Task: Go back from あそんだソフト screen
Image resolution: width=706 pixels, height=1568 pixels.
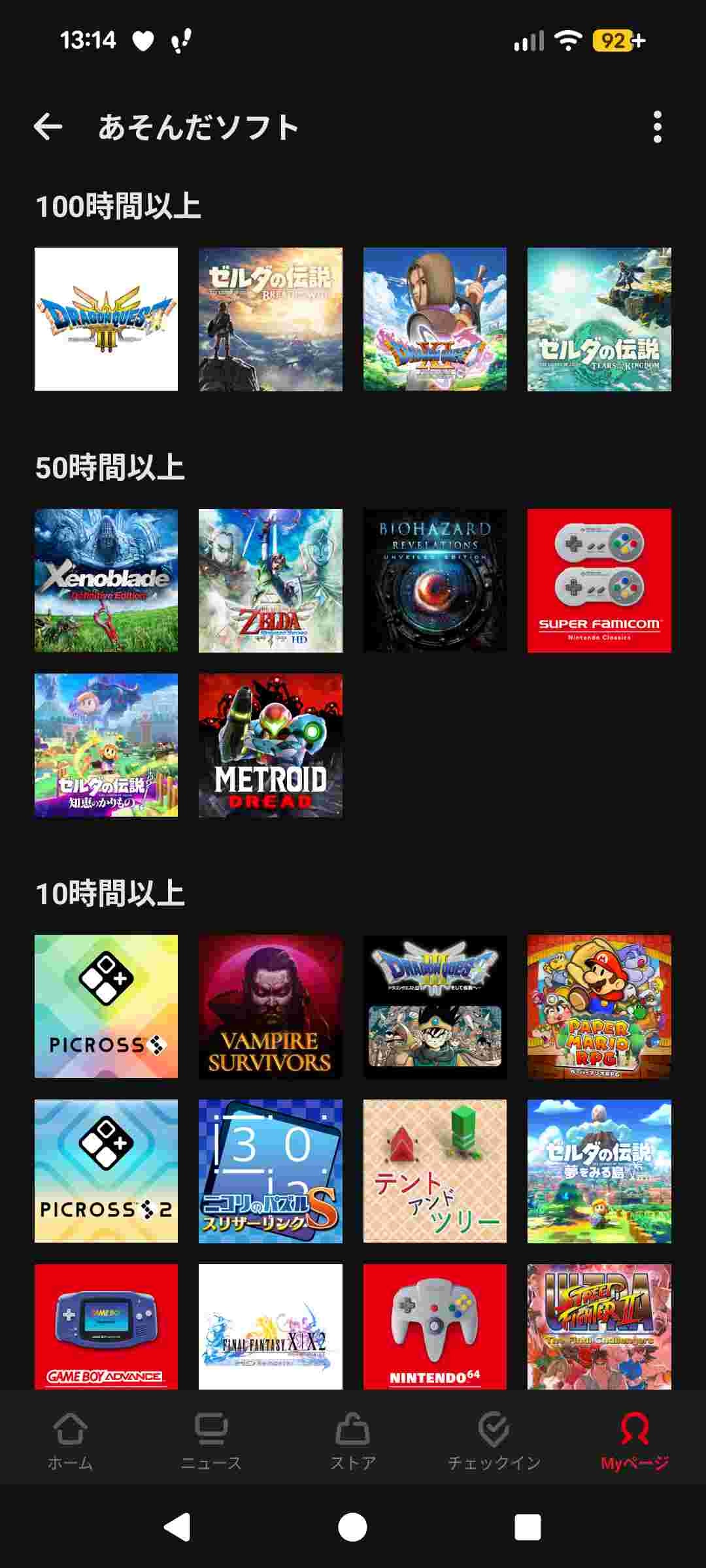Action: [x=48, y=127]
